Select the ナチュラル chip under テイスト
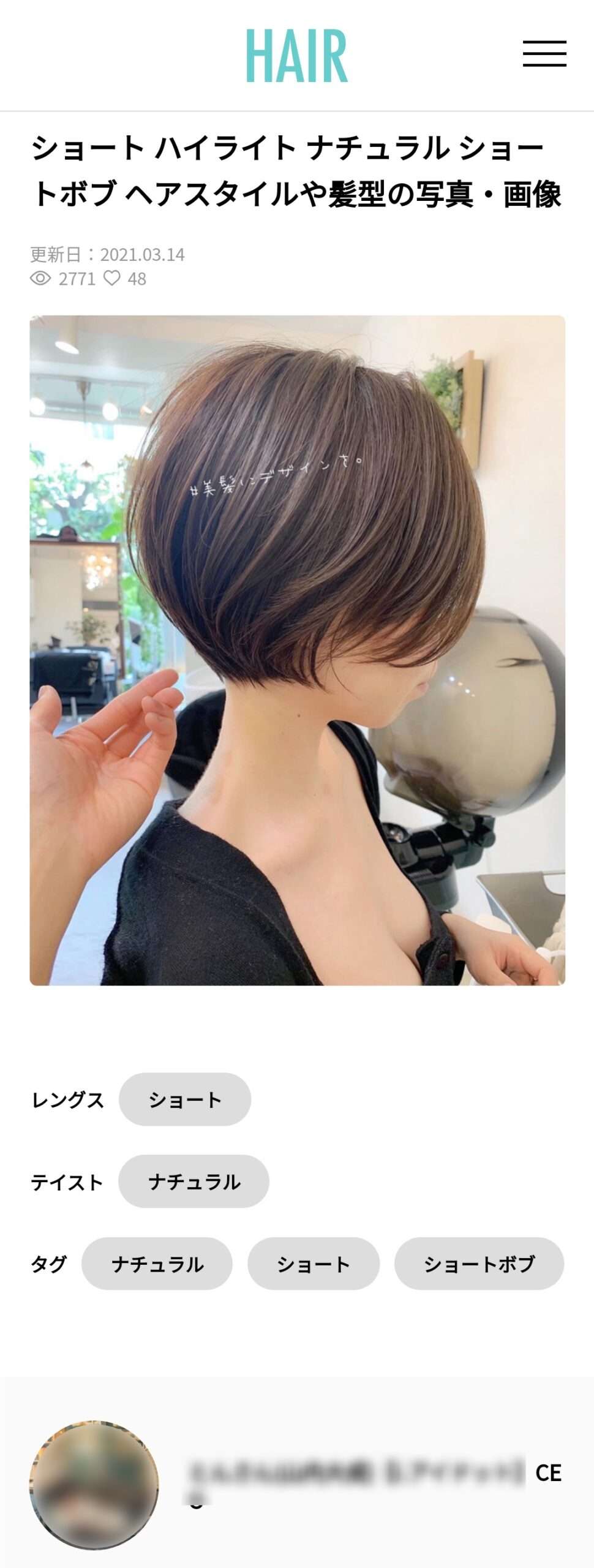594x1568 pixels. 194,1182
